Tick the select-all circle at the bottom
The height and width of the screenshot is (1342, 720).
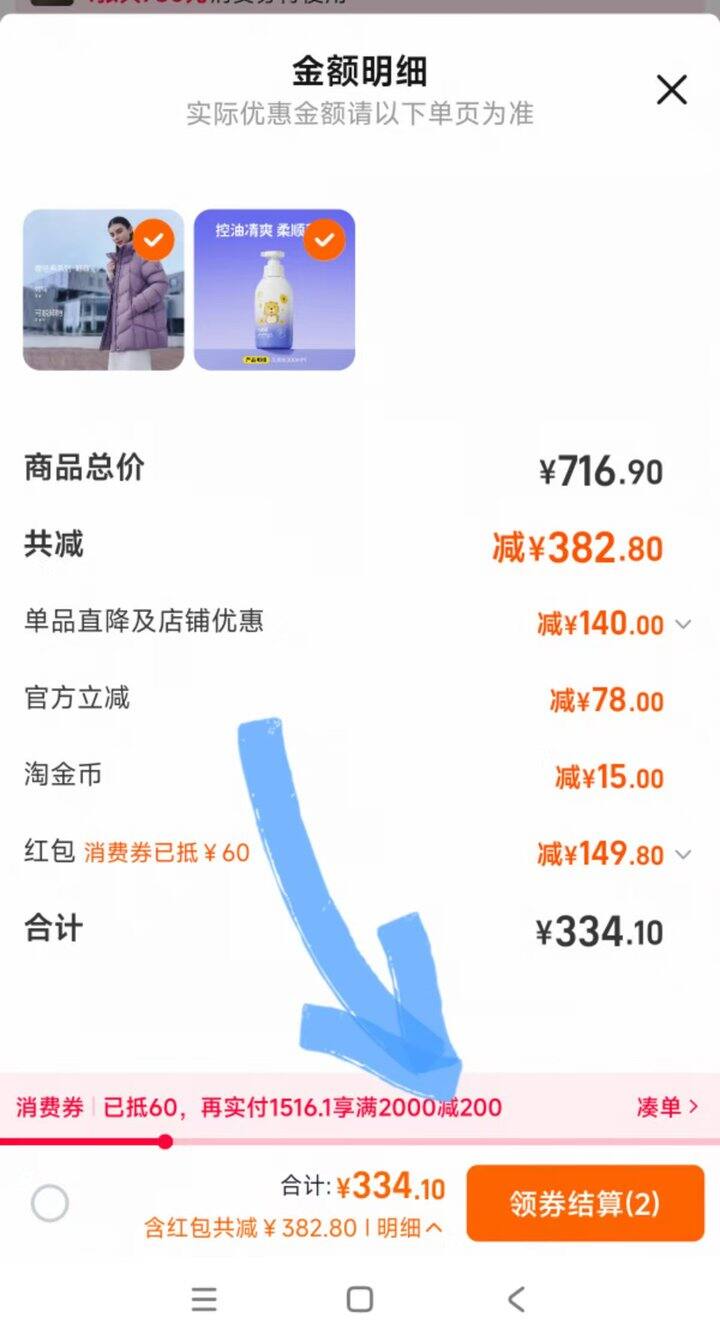point(50,1203)
